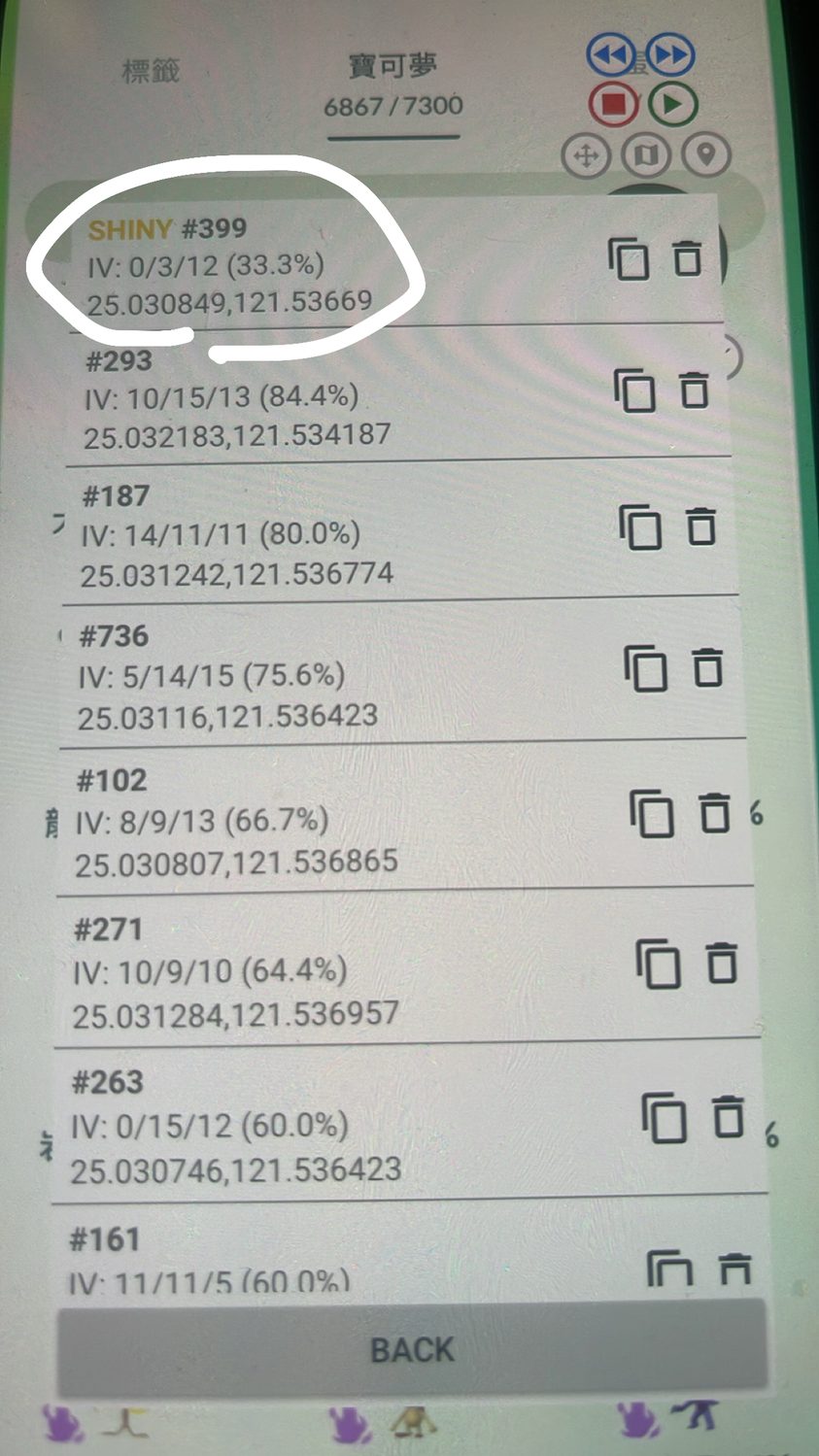Copy coordinates for #293

pyautogui.click(x=634, y=391)
